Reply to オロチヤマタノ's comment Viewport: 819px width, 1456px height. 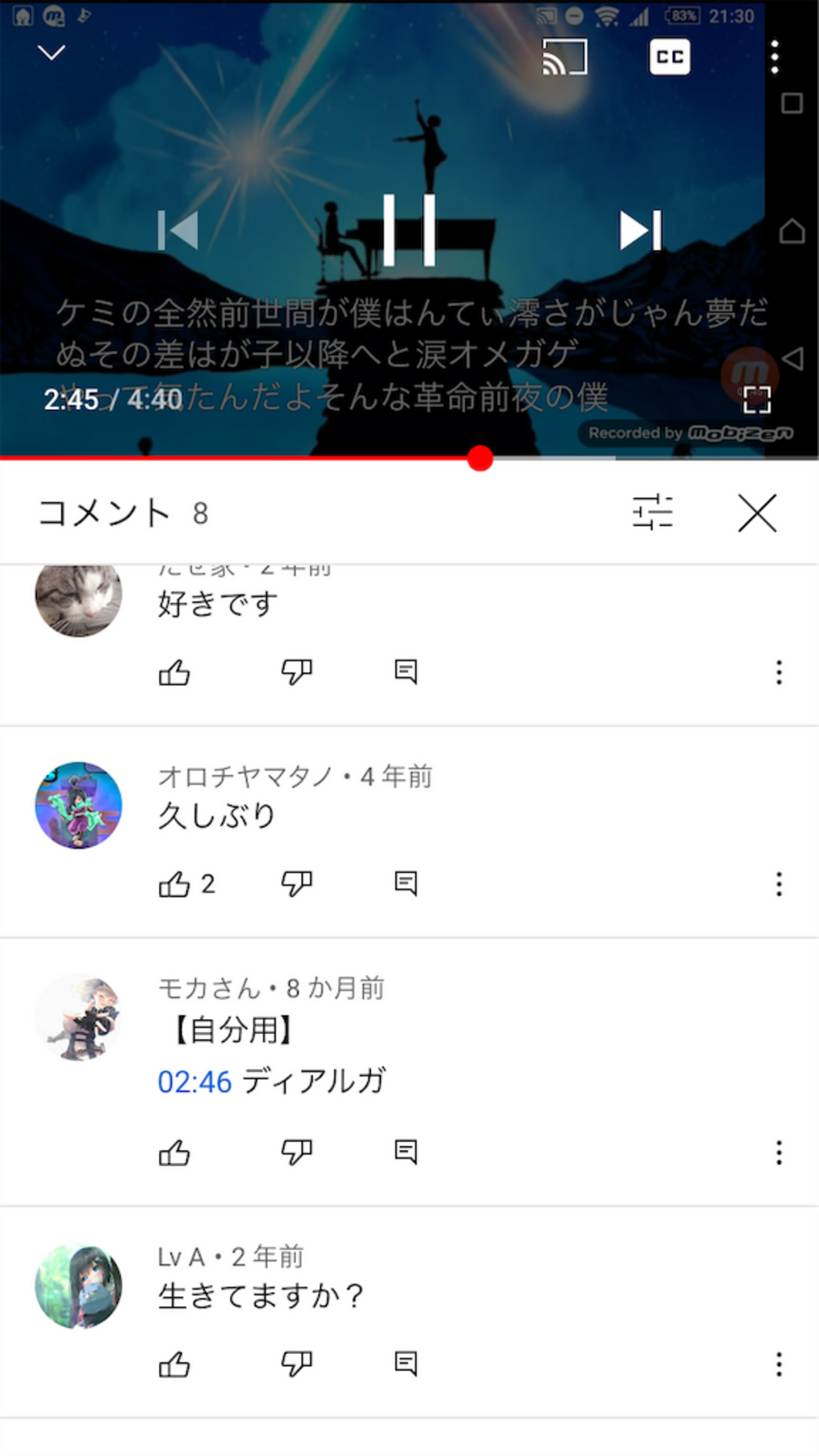pos(405,883)
